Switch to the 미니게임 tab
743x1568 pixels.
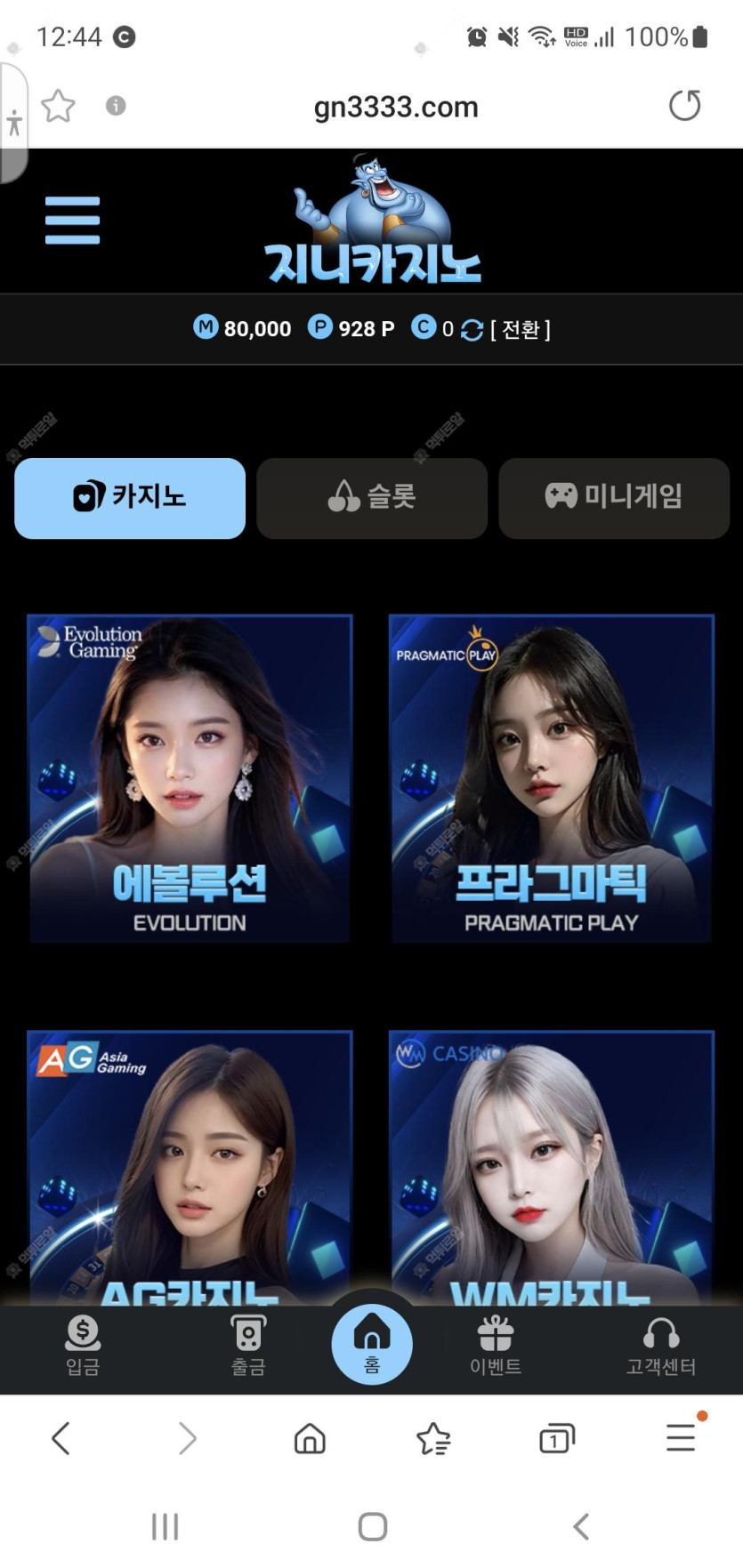614,498
